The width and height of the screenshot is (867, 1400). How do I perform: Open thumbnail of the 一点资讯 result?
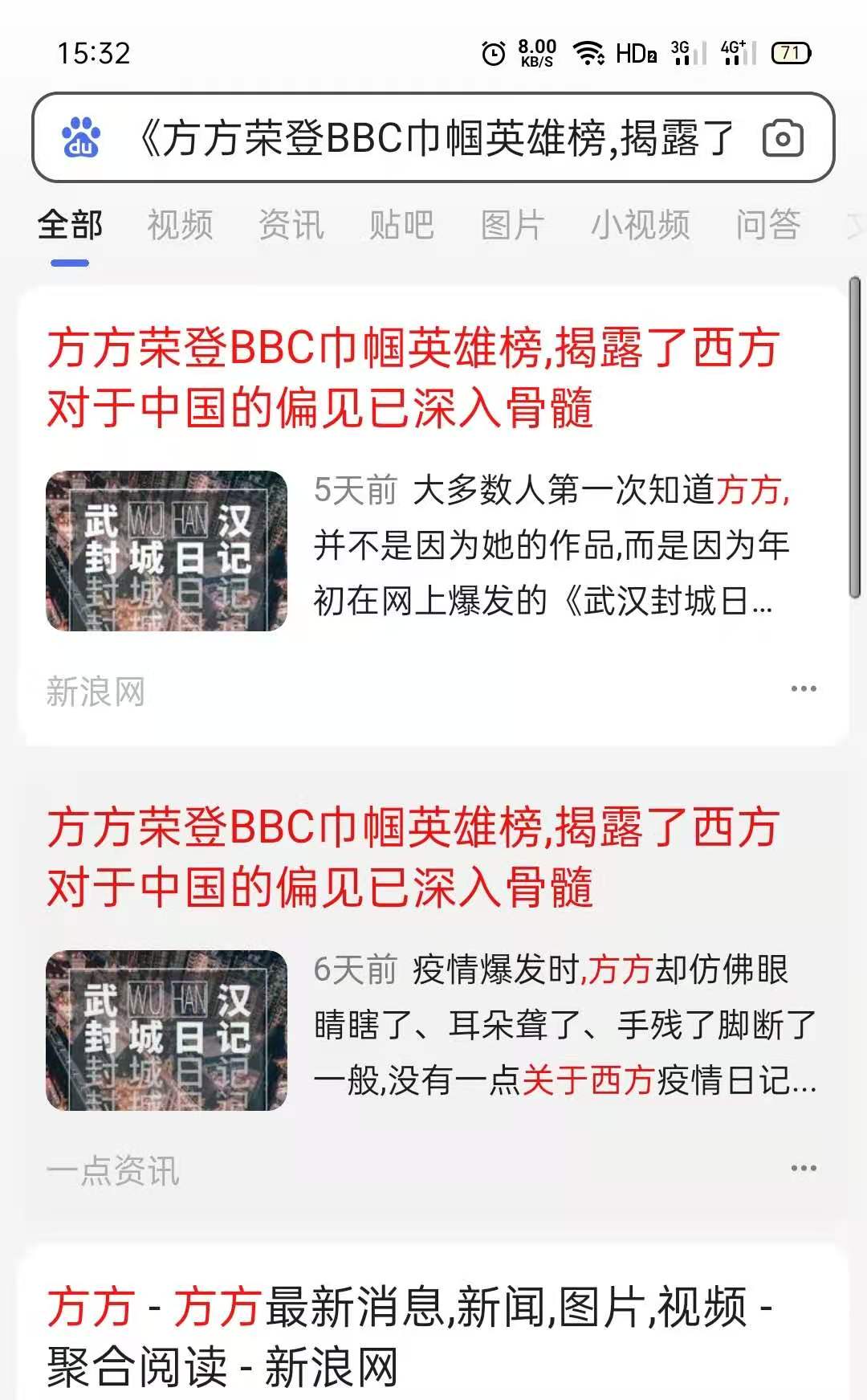pyautogui.click(x=166, y=1031)
